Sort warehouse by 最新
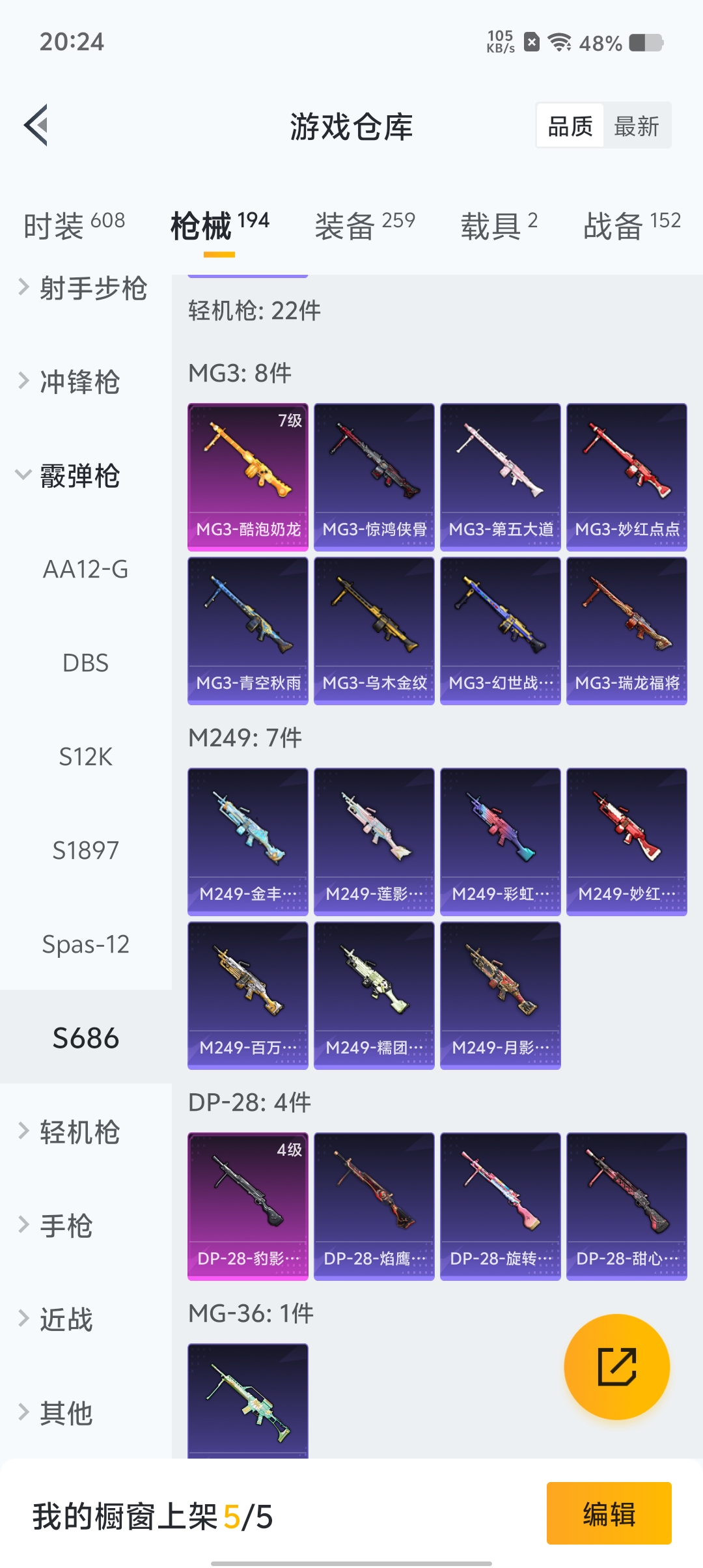Viewport: 703px width, 1568px height. (x=636, y=126)
